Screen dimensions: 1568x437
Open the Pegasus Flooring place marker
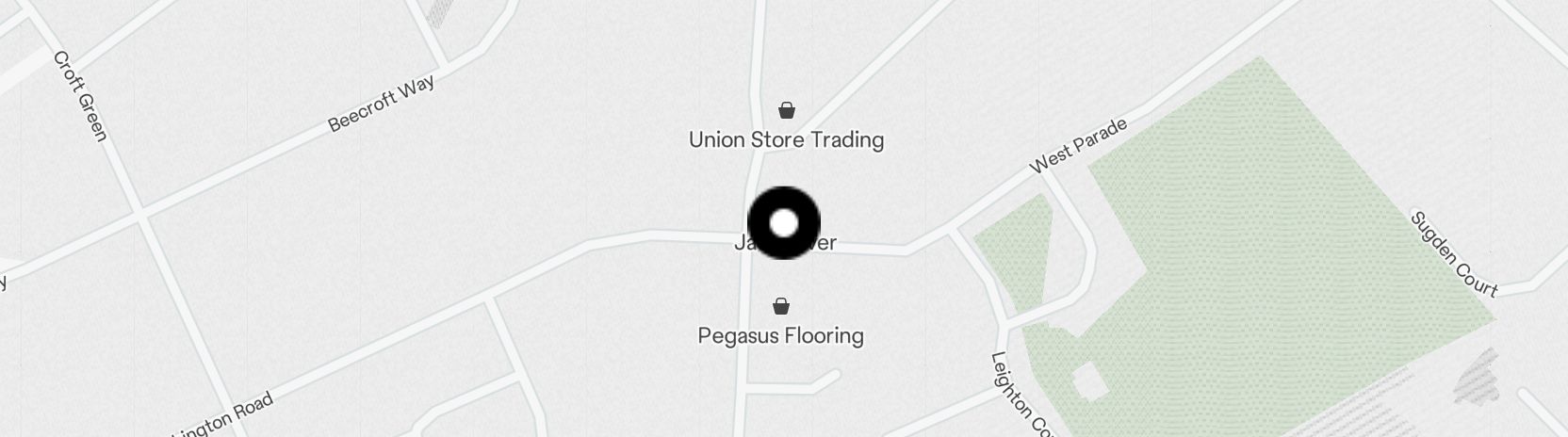point(780,306)
